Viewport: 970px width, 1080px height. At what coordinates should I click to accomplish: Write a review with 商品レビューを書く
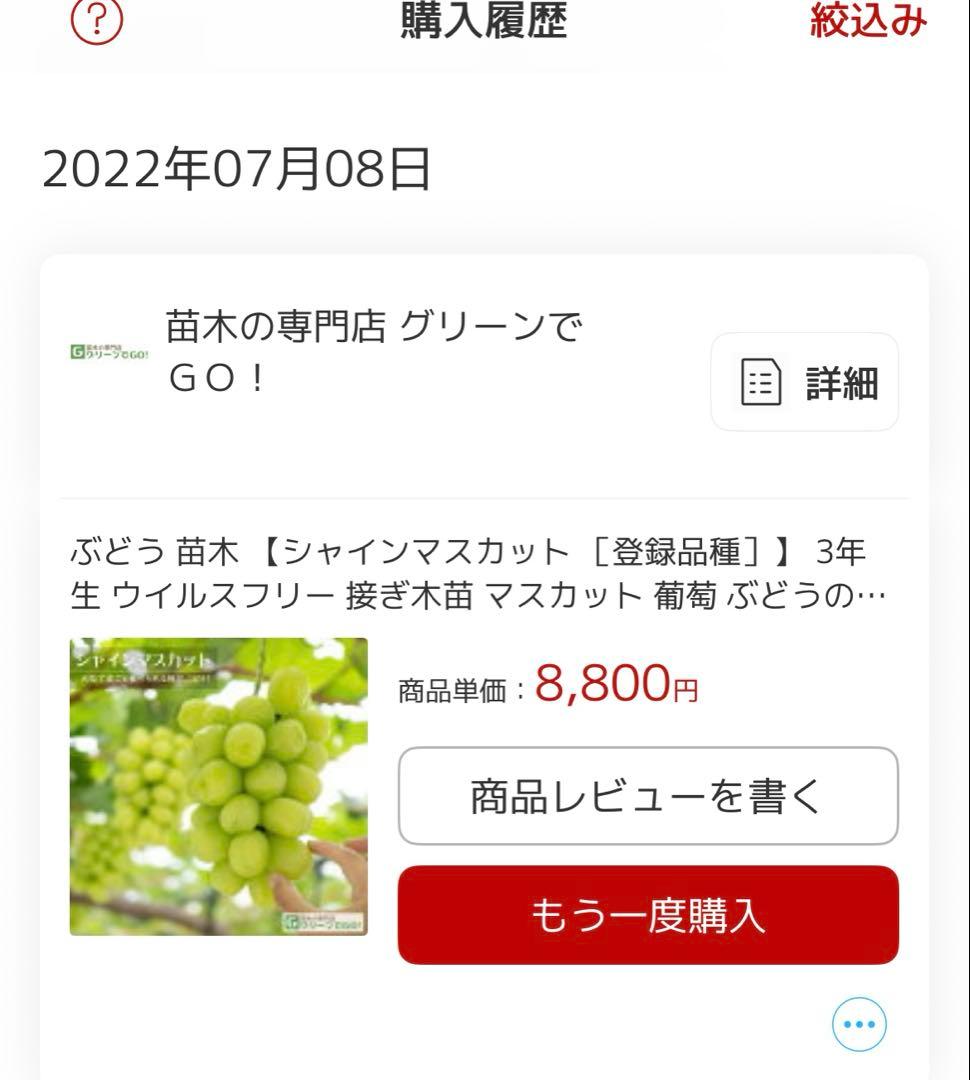click(x=648, y=796)
